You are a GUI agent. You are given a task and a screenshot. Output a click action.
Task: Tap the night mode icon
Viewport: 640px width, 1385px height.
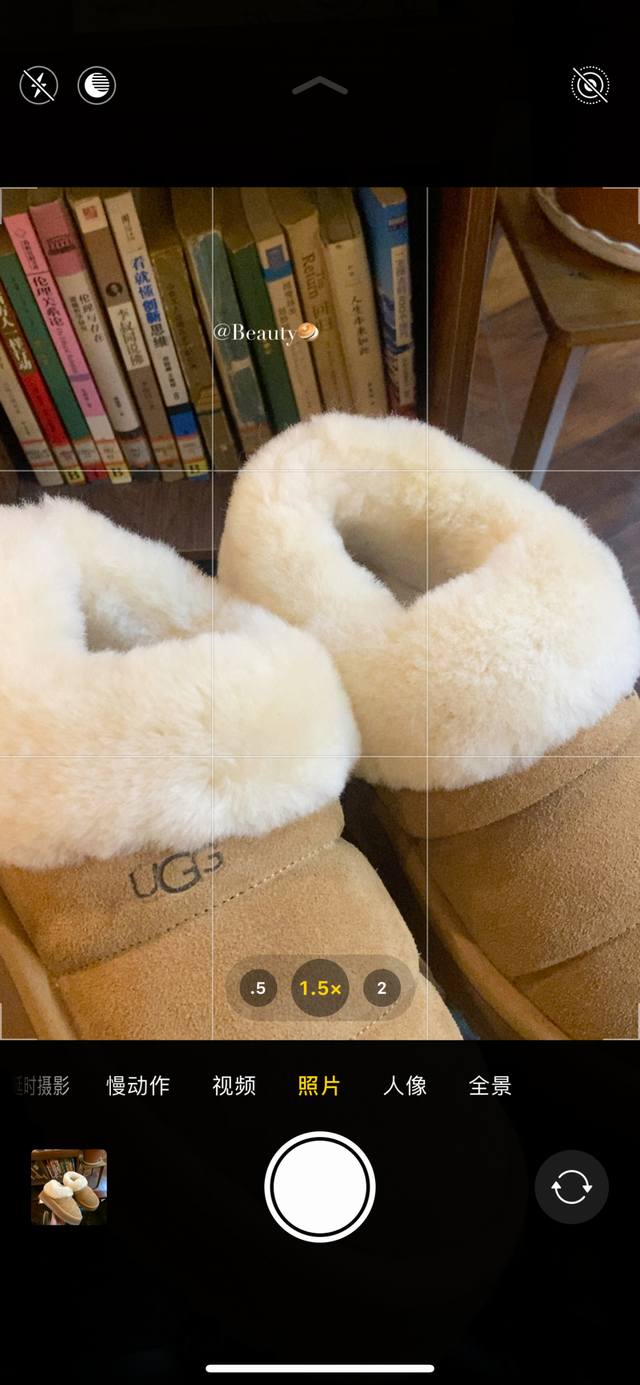pyautogui.click(x=97, y=85)
